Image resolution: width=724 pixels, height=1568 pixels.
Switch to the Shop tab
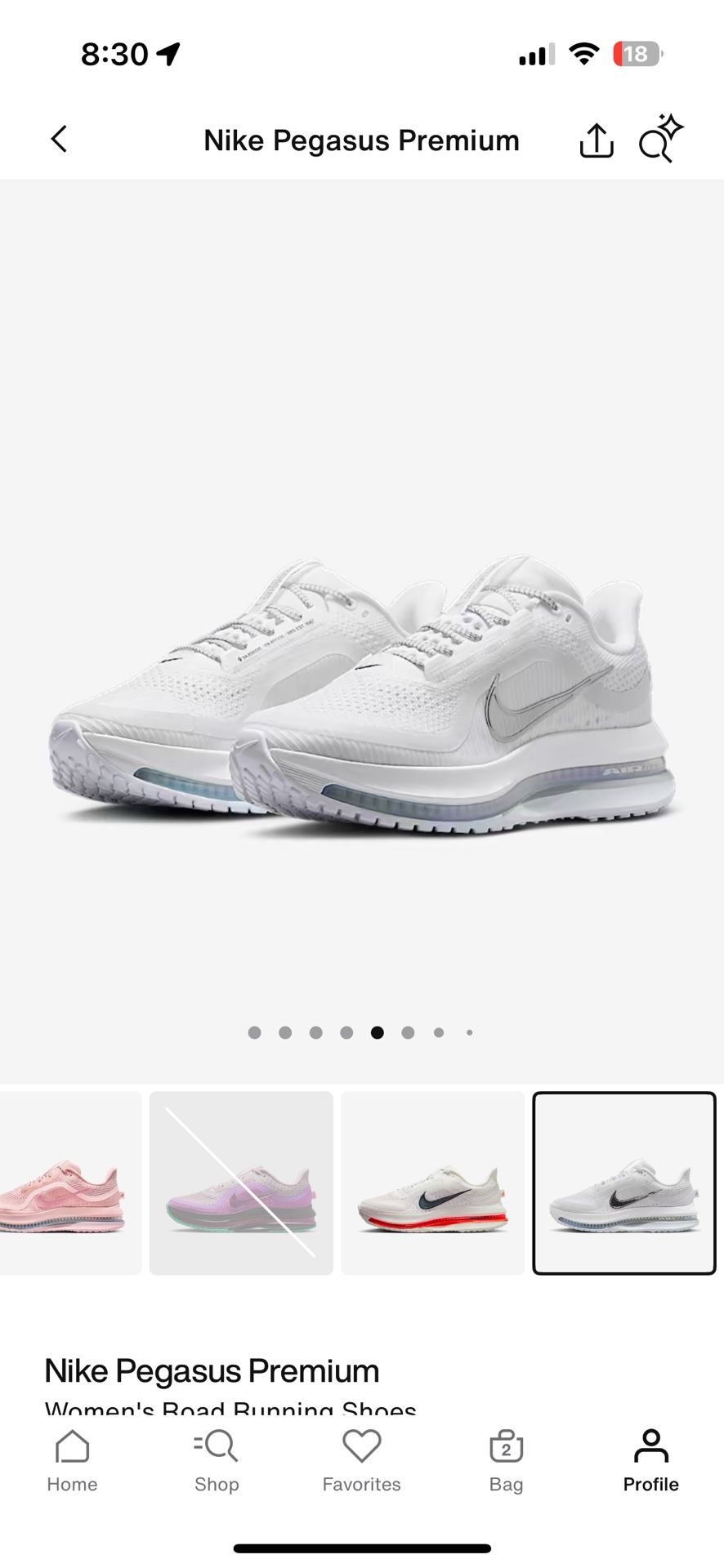click(x=217, y=1461)
